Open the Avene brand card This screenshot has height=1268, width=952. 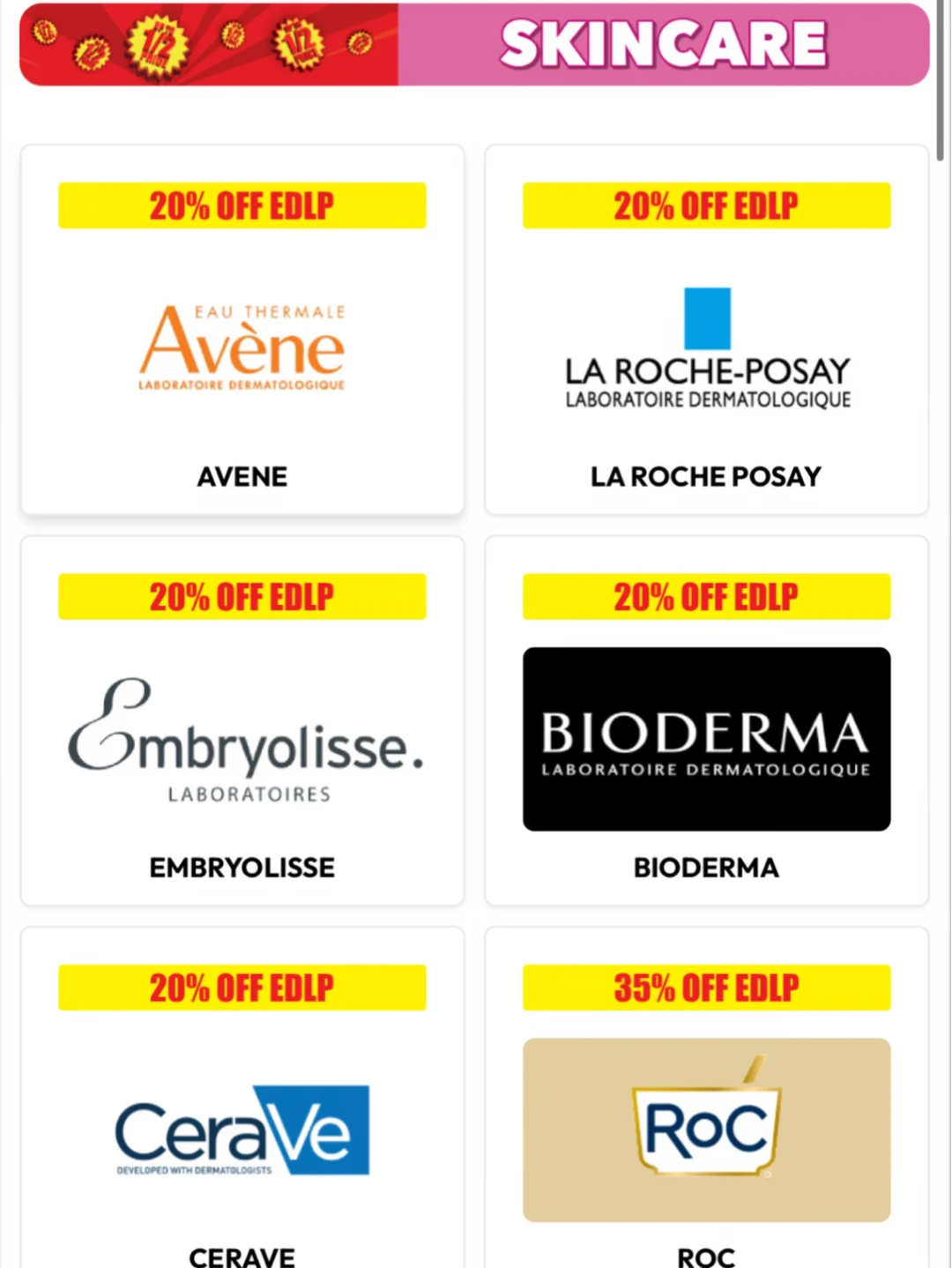[x=242, y=330]
